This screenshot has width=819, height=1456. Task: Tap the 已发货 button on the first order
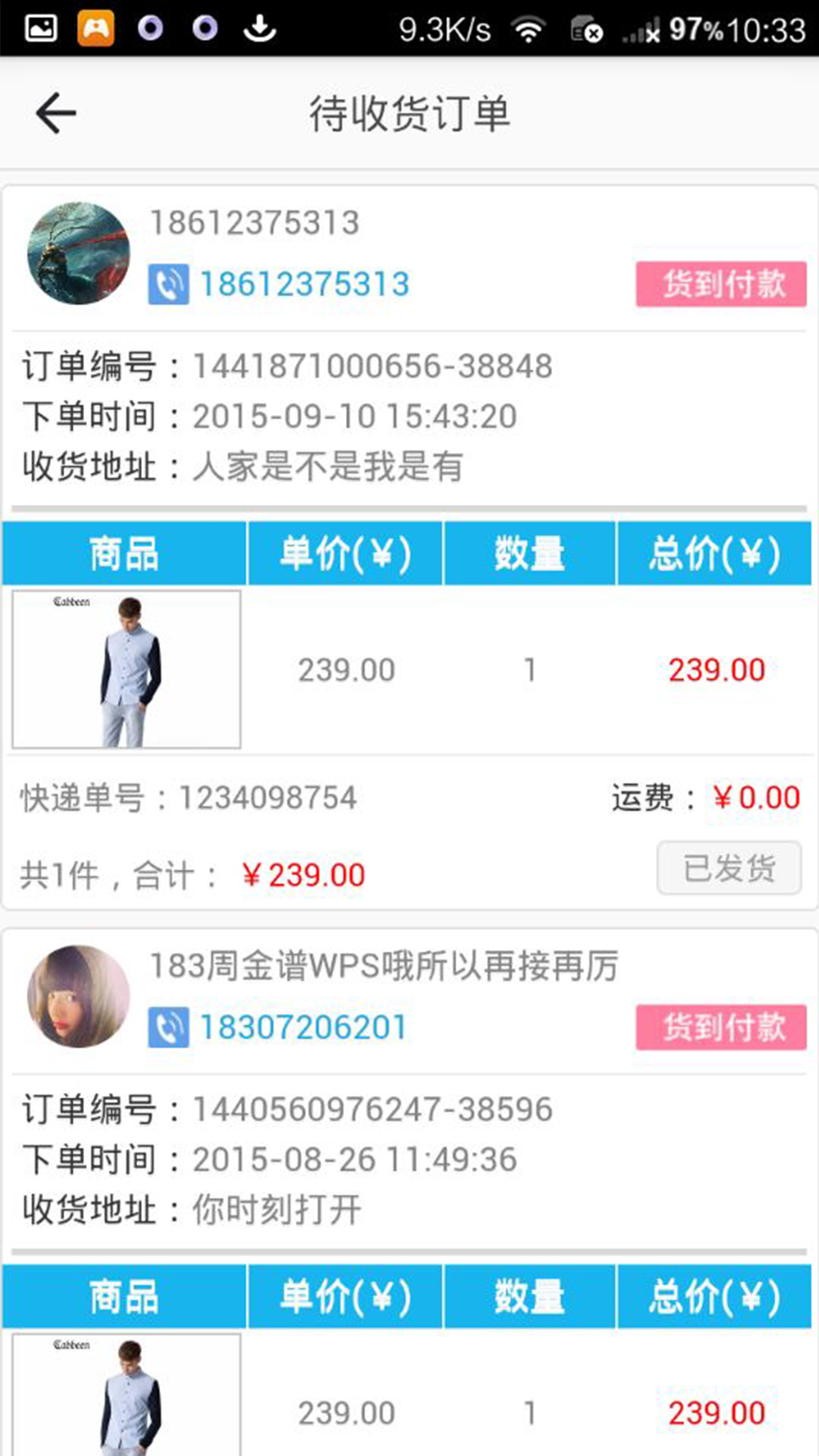[728, 868]
